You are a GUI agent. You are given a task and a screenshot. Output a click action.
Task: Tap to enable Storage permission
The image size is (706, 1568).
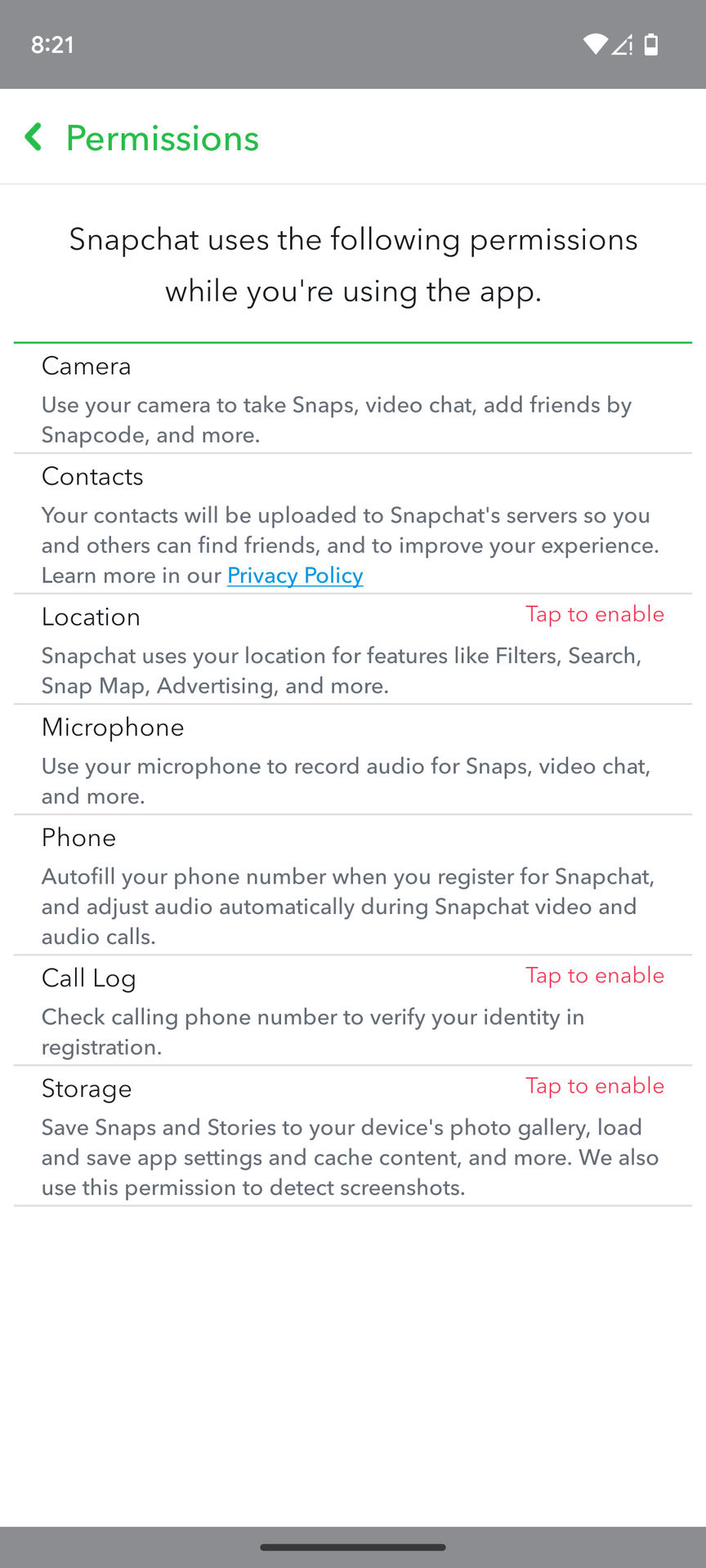point(594,1085)
